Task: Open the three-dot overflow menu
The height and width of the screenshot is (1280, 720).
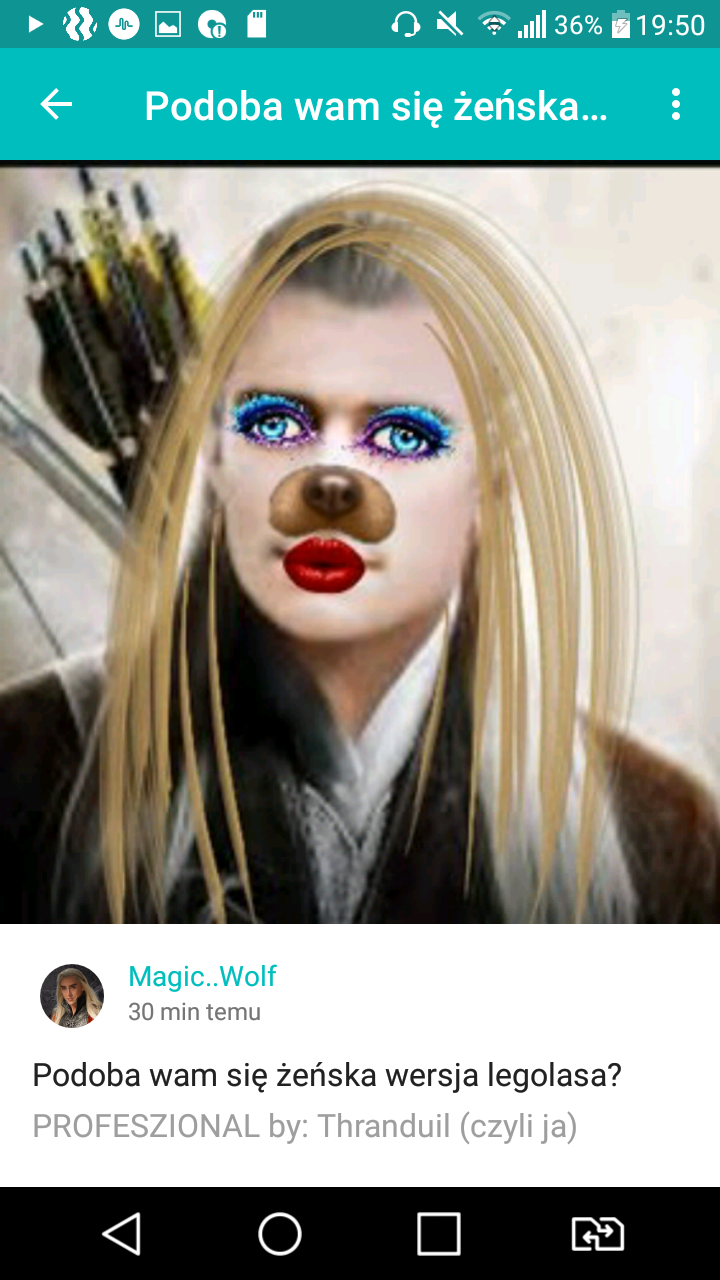Action: tap(676, 104)
